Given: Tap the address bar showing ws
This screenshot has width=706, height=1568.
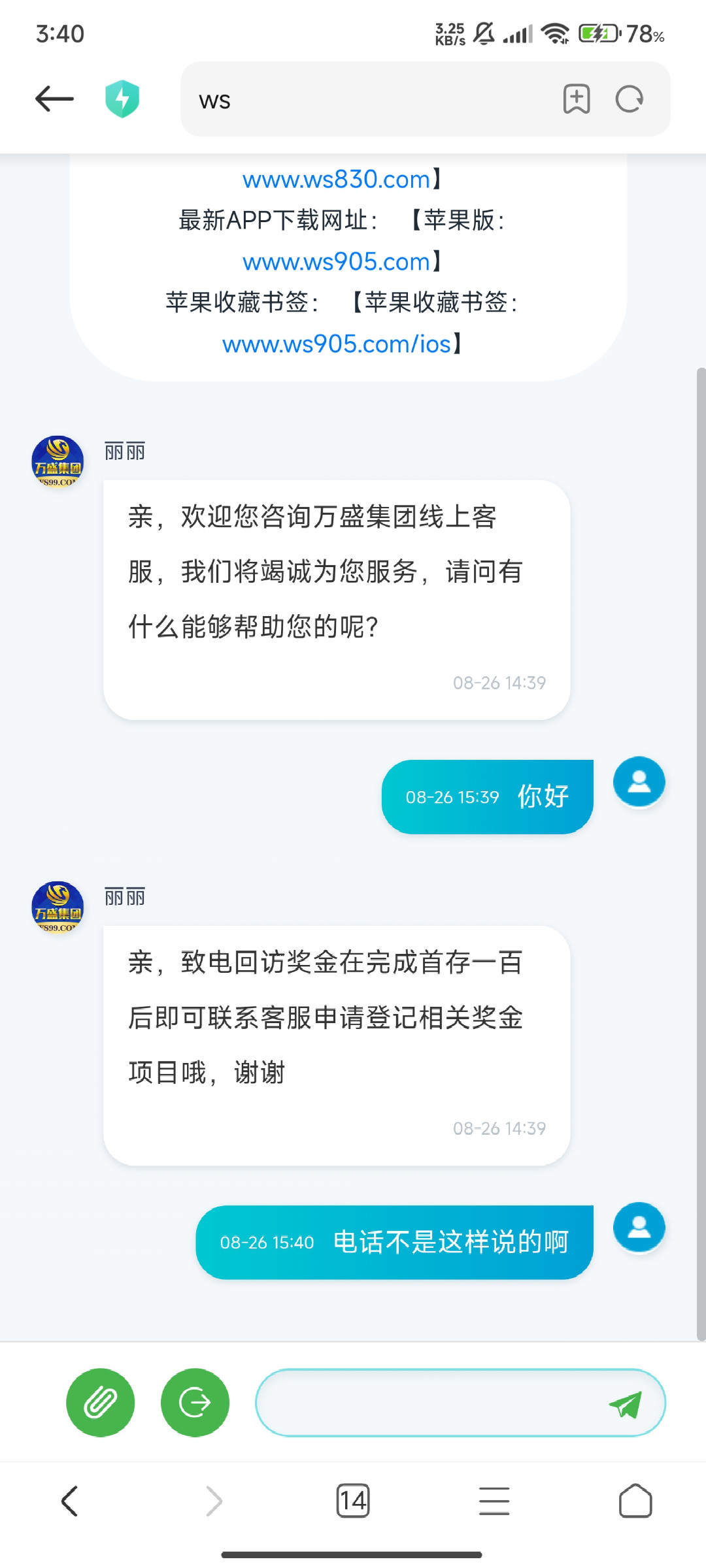Looking at the screenshot, I should click(x=366, y=99).
